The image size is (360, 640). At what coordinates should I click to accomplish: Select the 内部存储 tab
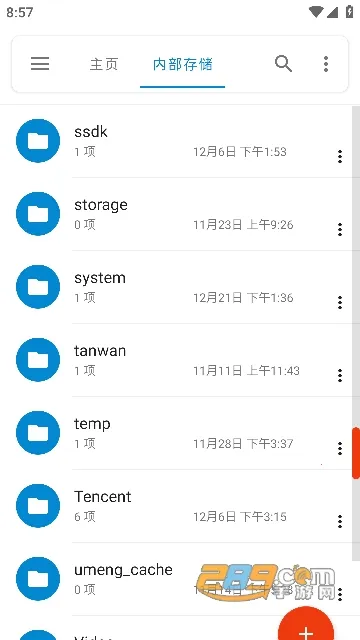[182, 64]
